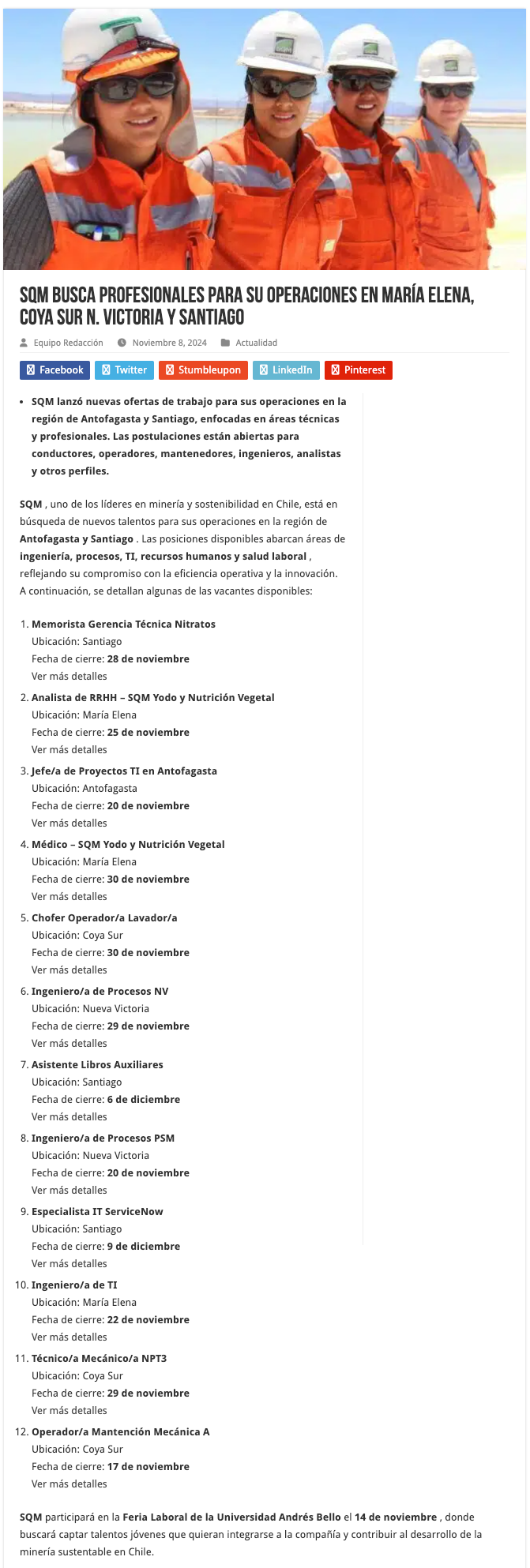View details for Analista de RRHH vacancy

click(70, 750)
